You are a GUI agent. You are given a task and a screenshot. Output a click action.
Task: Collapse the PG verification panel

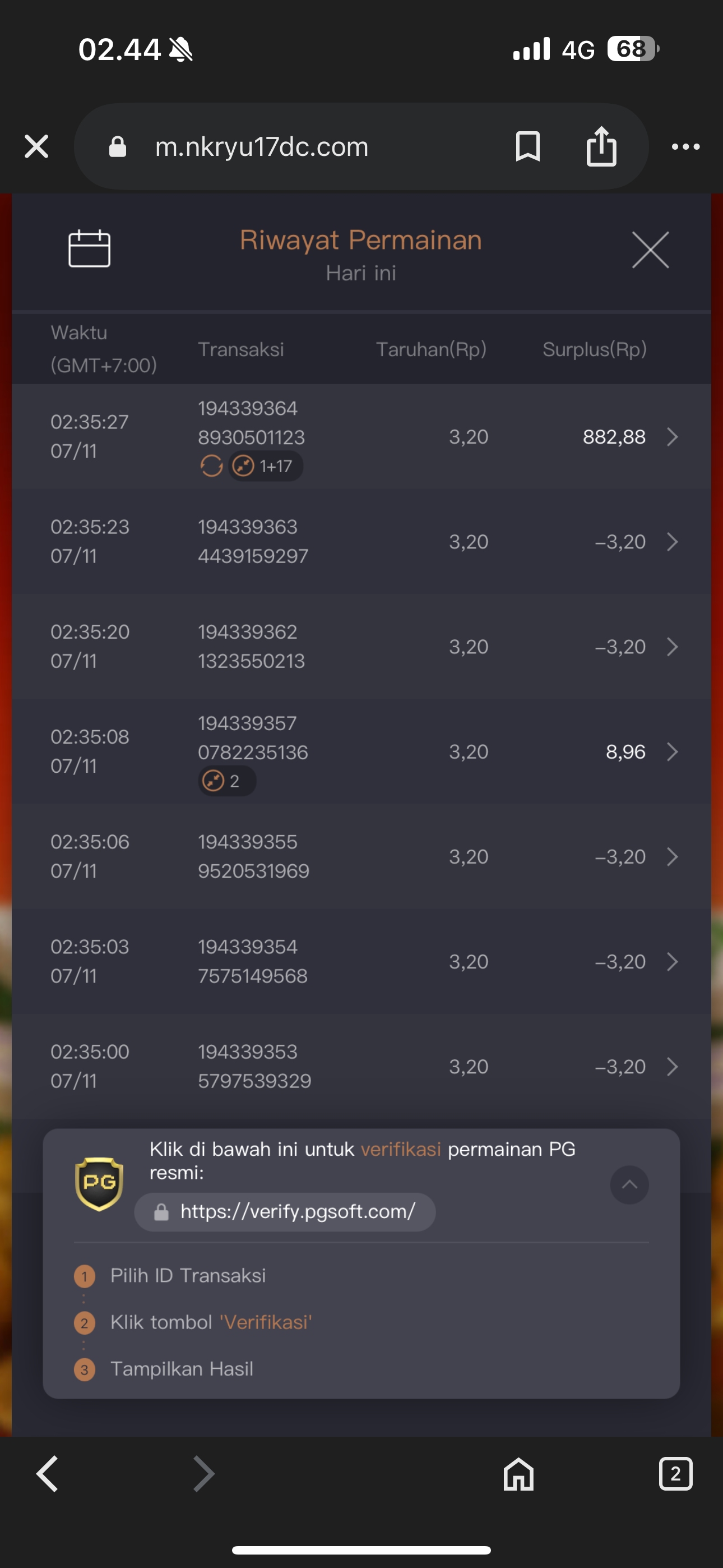[x=629, y=1184]
